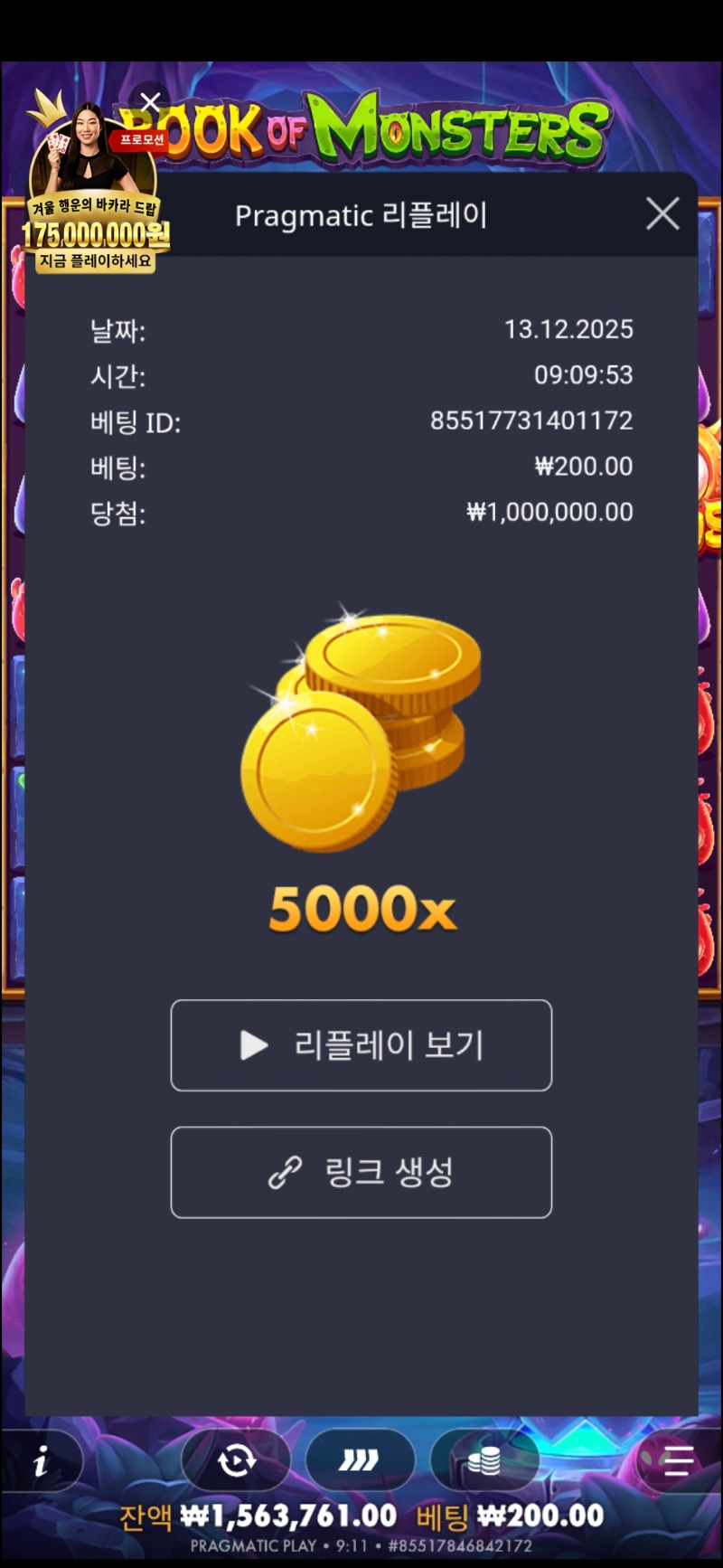
Task: Play the replay with 리플레이 보기
Action: point(361,1045)
